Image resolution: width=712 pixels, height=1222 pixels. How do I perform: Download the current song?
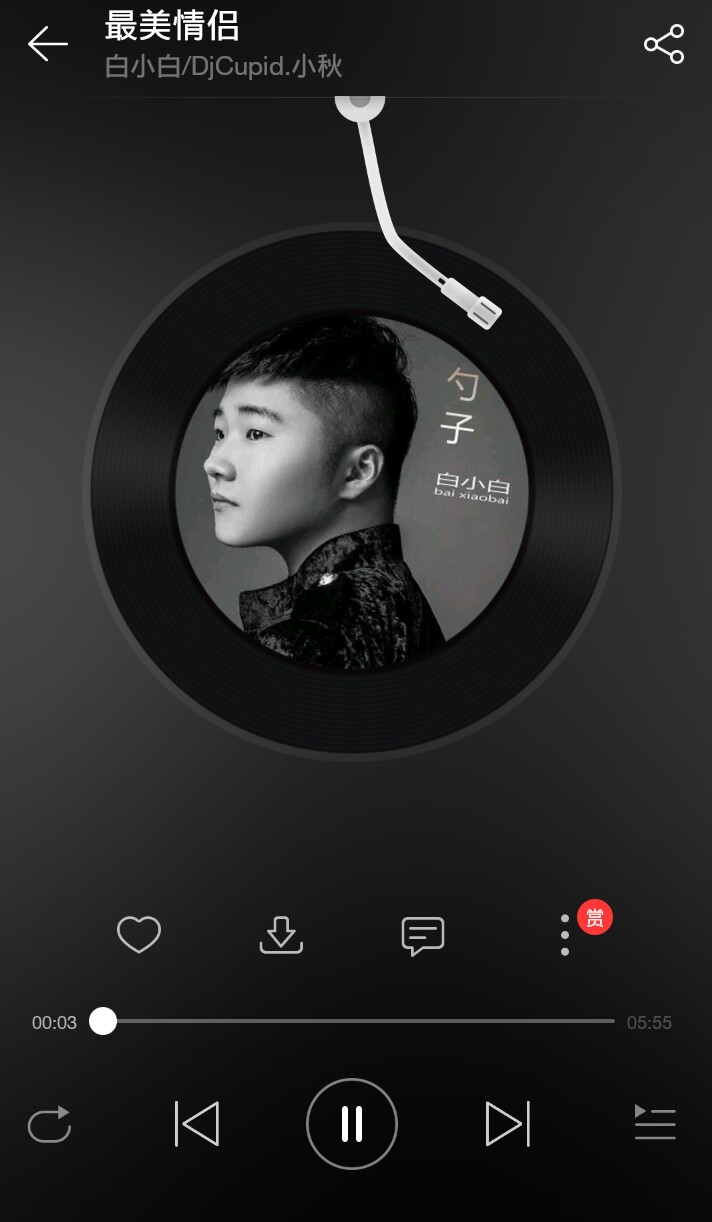pyautogui.click(x=281, y=935)
